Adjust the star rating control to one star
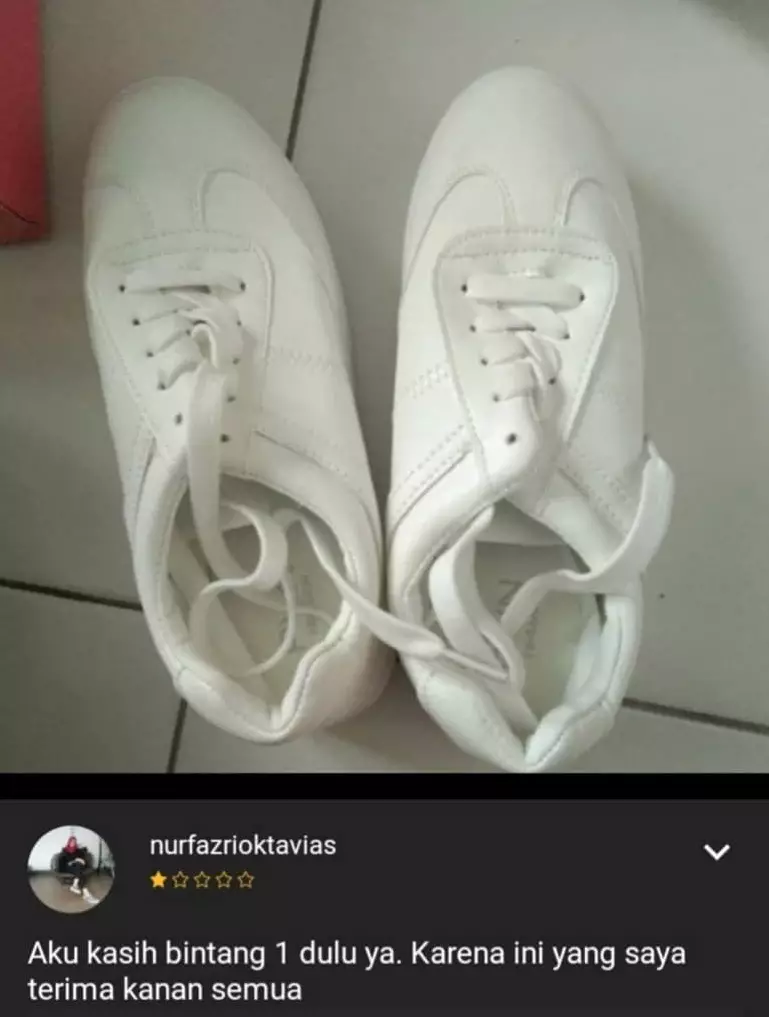This screenshot has width=769, height=1017. (158, 879)
